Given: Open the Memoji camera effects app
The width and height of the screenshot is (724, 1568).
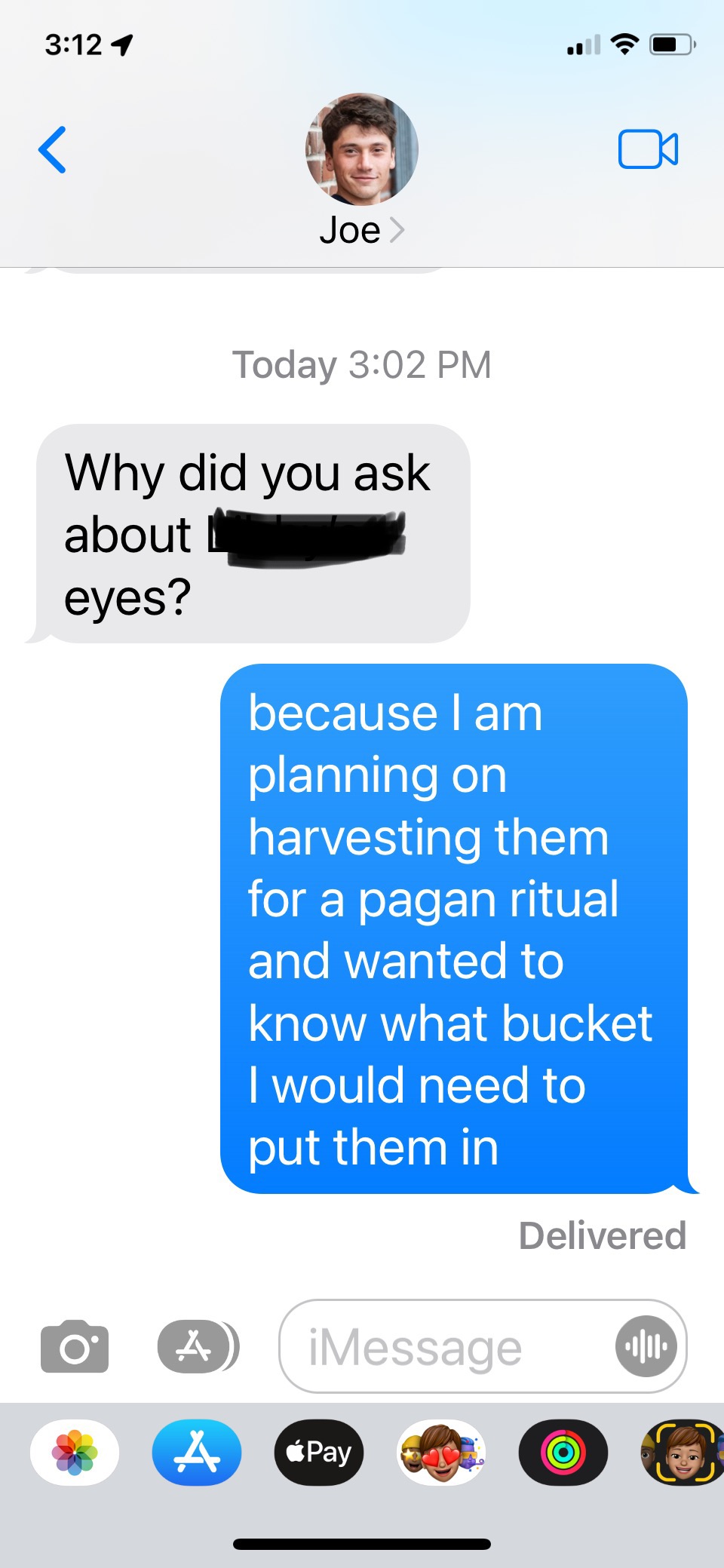Looking at the screenshot, I should pyautogui.click(x=683, y=1453).
